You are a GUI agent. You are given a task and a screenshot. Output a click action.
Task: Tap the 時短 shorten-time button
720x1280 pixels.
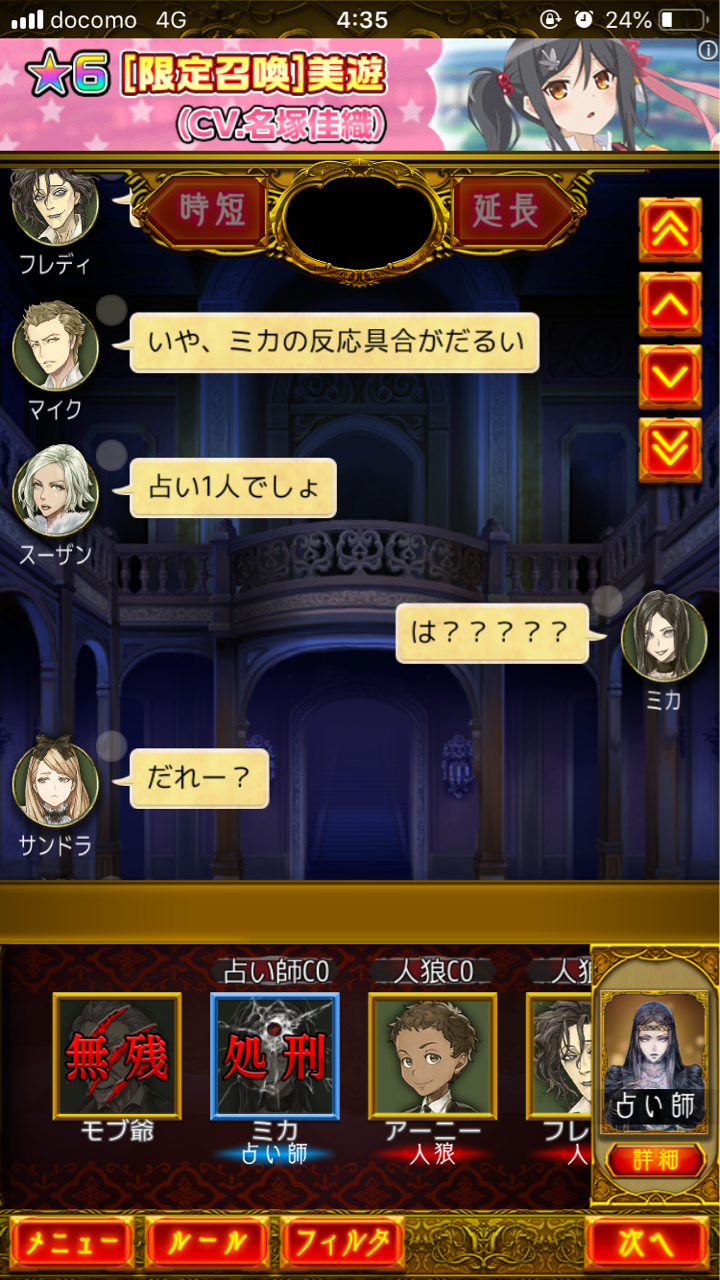(x=209, y=211)
